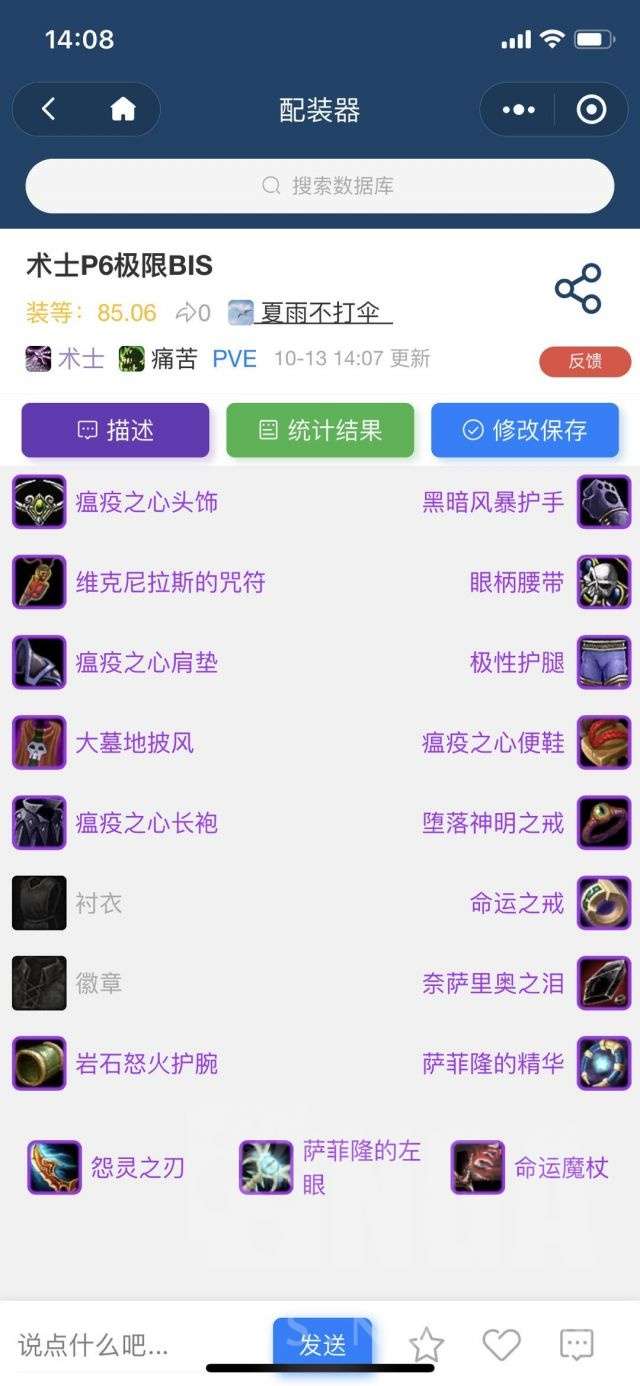Image resolution: width=640 pixels, height=1386 pixels.
Task: Return to the mini program home
Action: [x=123, y=109]
